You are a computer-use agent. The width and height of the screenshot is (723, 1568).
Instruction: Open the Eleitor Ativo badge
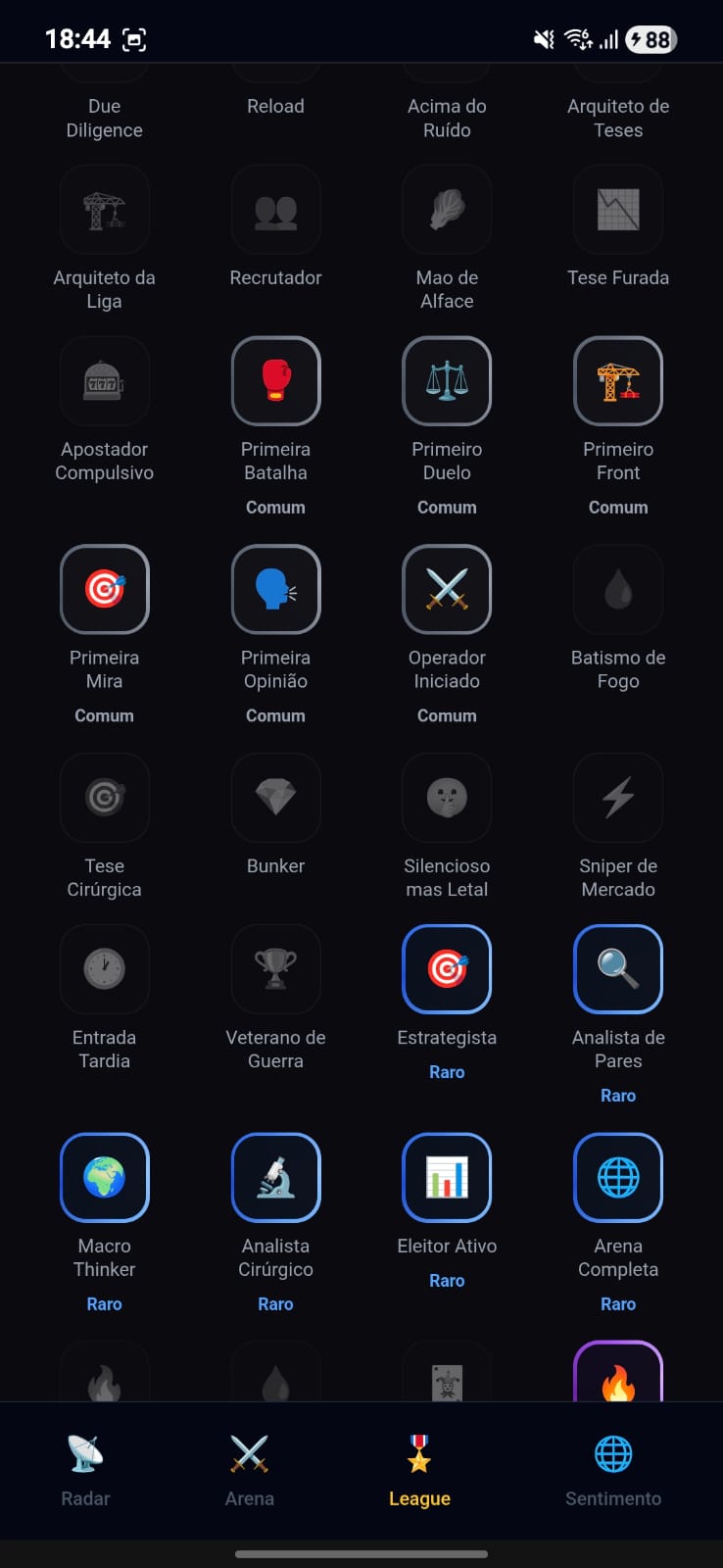pyautogui.click(x=447, y=1177)
